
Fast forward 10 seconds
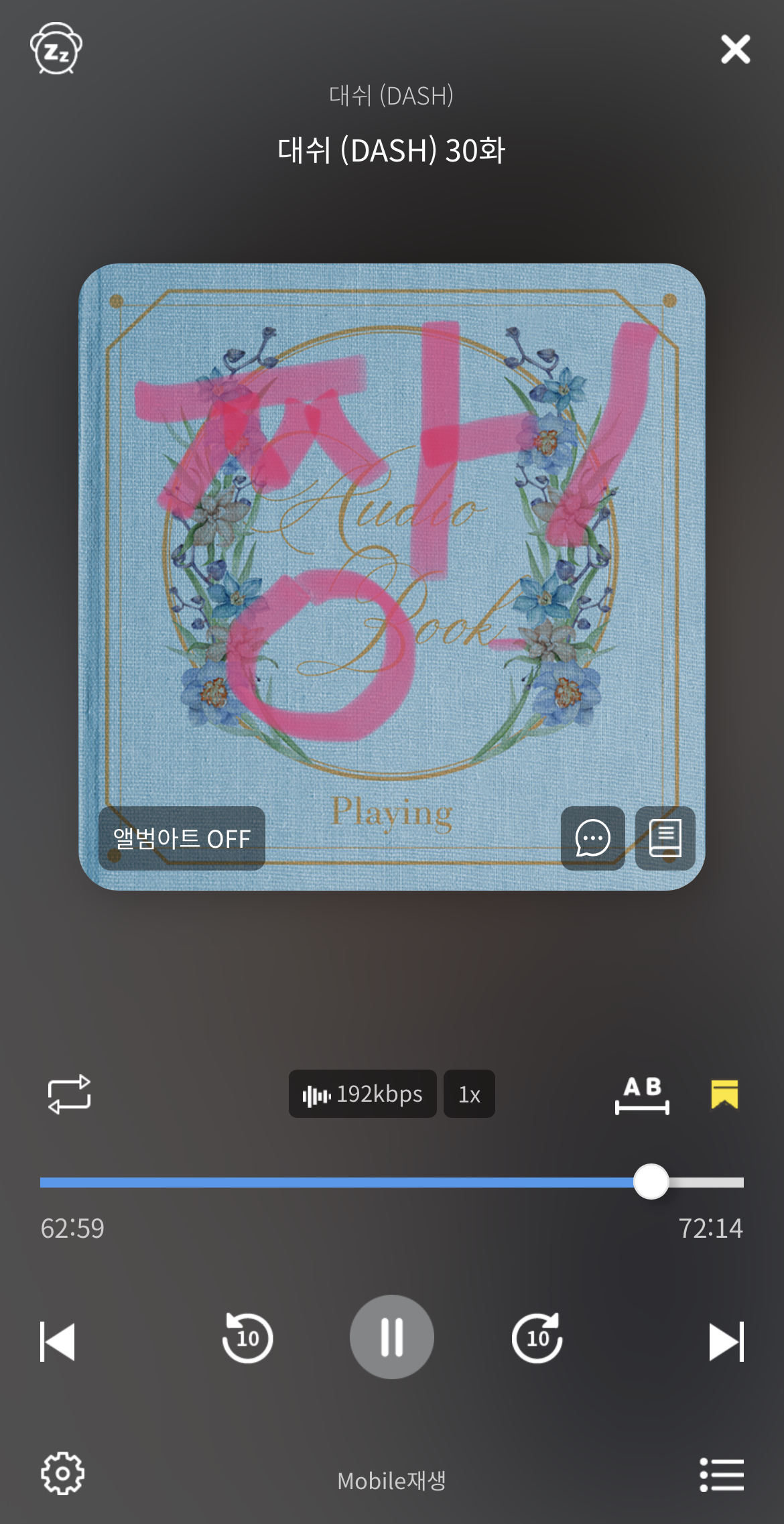(x=537, y=1338)
